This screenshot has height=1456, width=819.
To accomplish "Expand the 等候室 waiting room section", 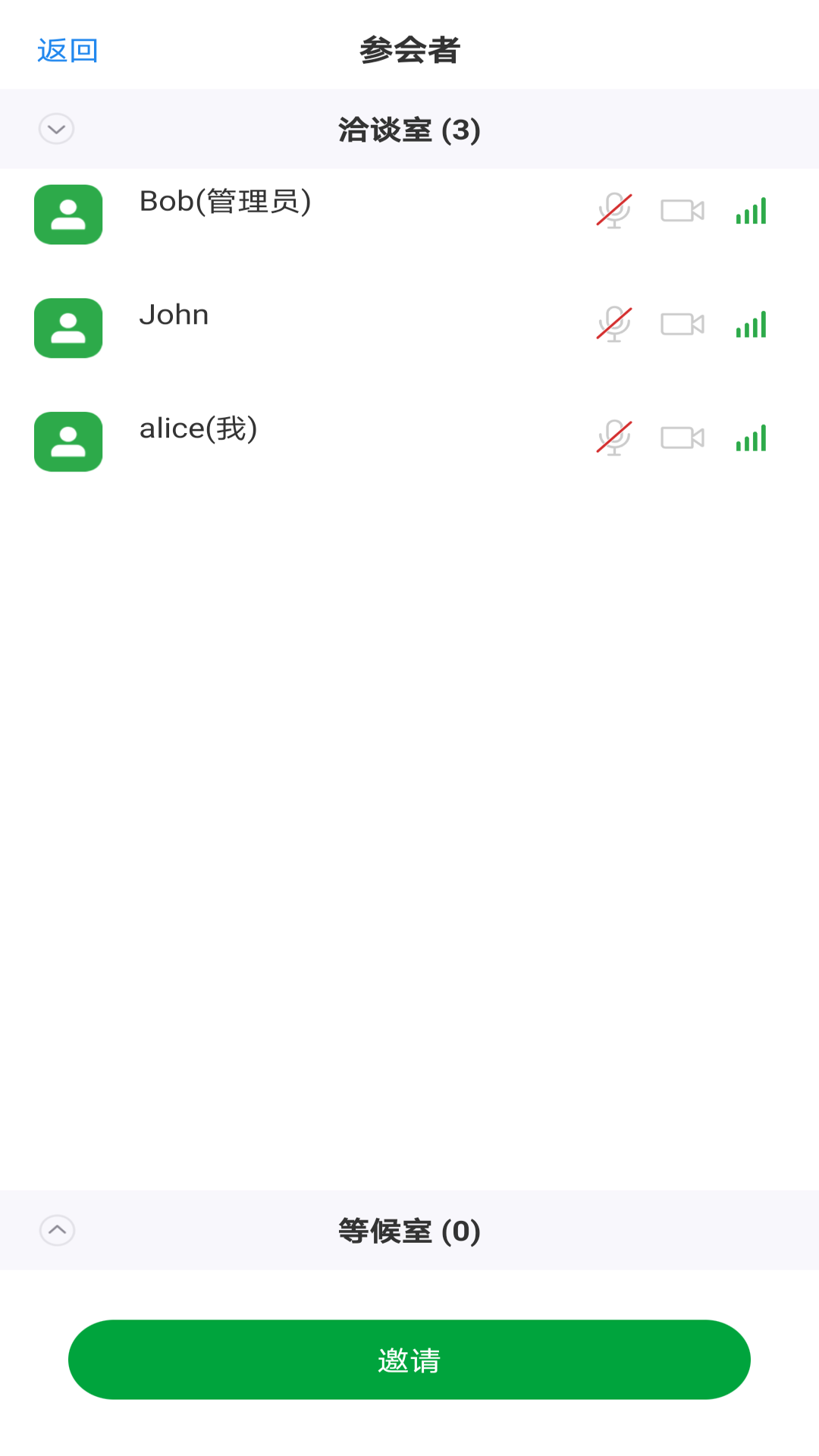I will point(57,1230).
